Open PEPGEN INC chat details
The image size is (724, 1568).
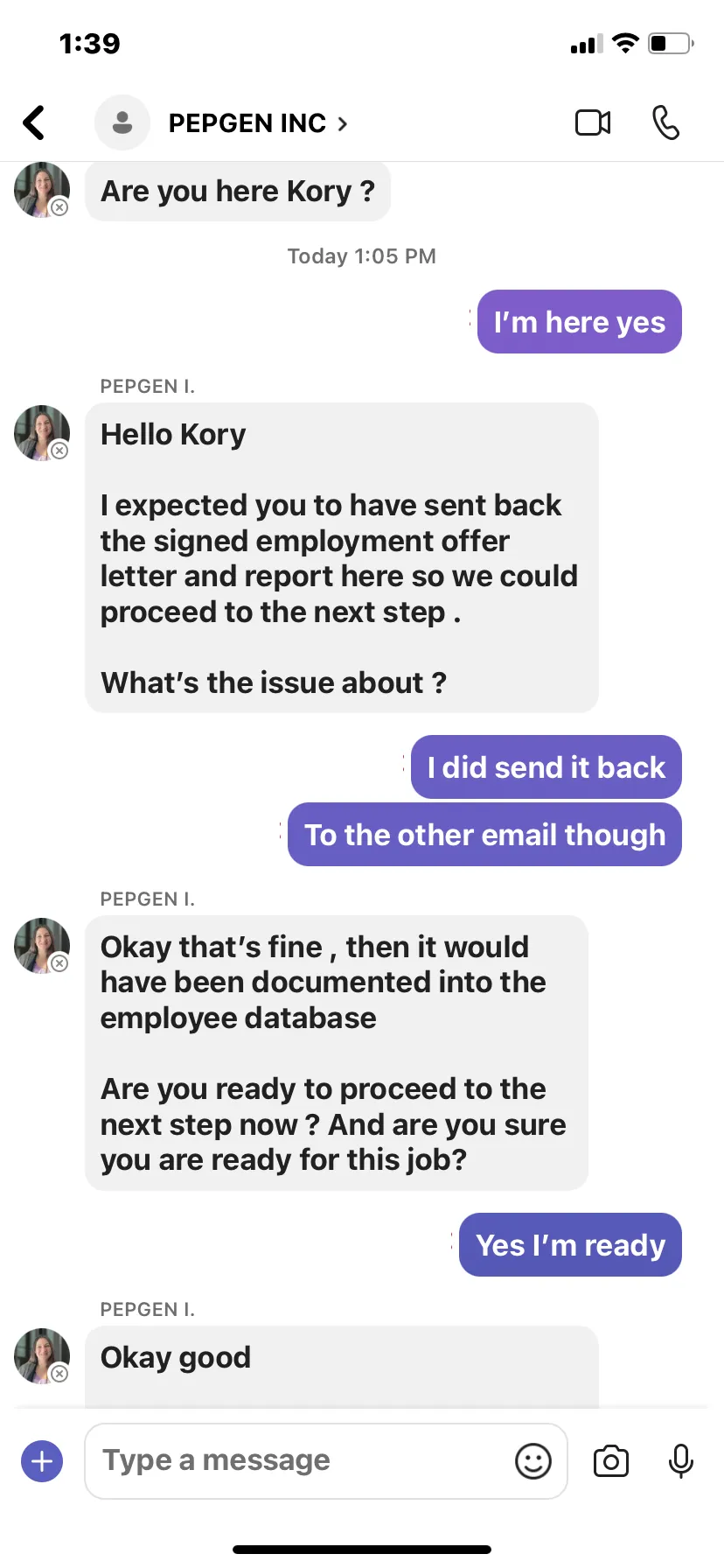(x=258, y=123)
